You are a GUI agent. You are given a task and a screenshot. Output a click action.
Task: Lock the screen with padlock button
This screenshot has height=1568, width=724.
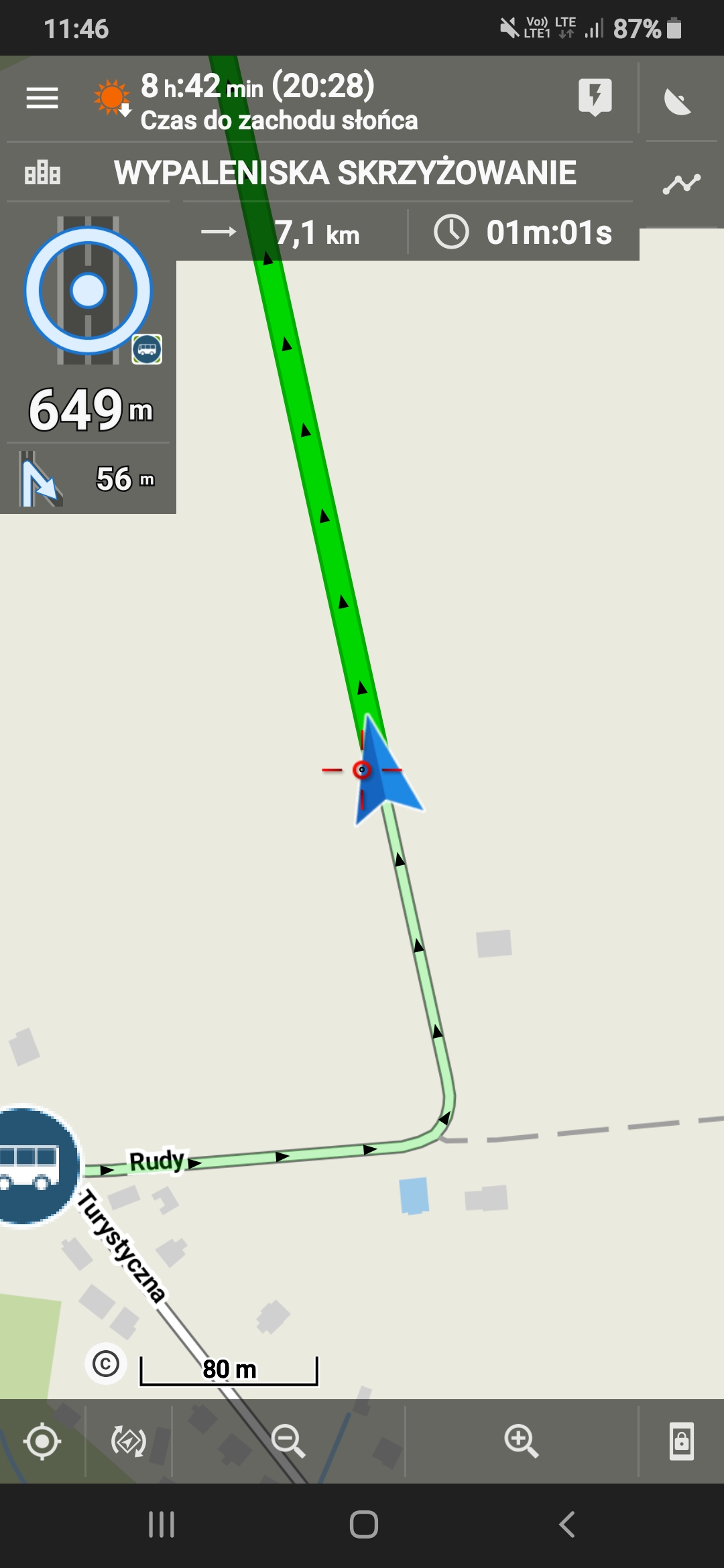681,1441
